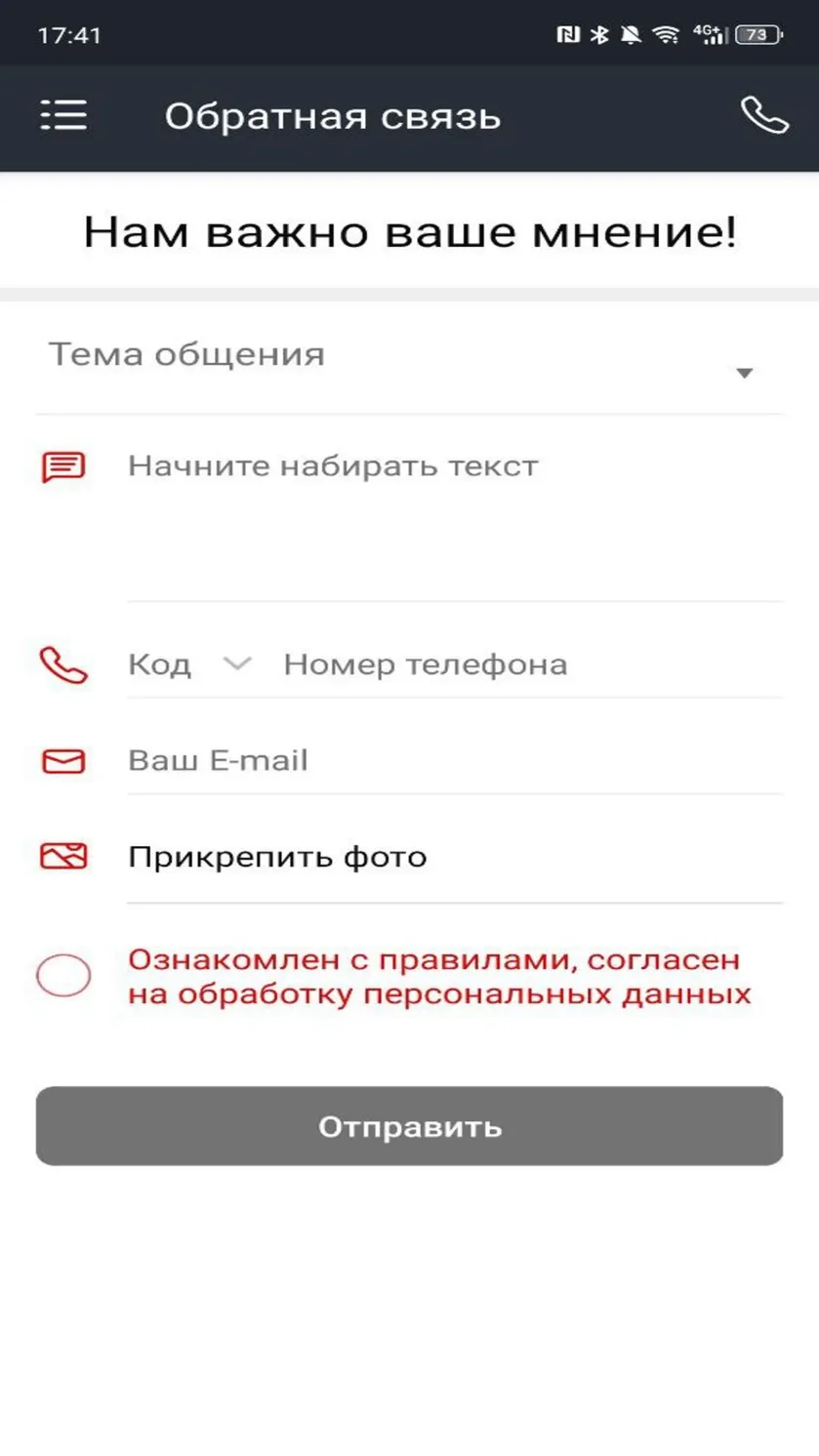Select the Ваш E-mail field
The image size is (819, 1456).
[x=455, y=761]
